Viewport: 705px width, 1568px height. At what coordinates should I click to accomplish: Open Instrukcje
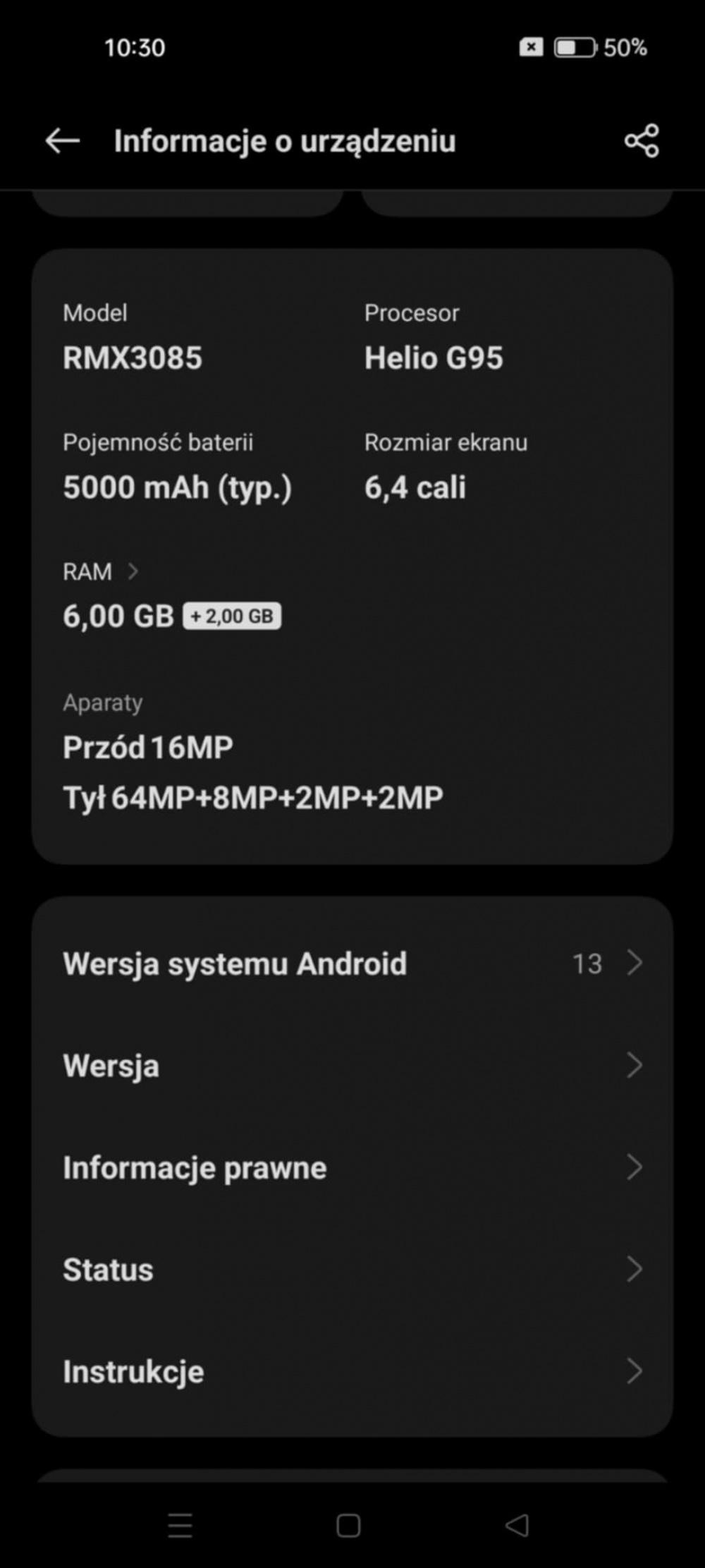[x=352, y=1372]
